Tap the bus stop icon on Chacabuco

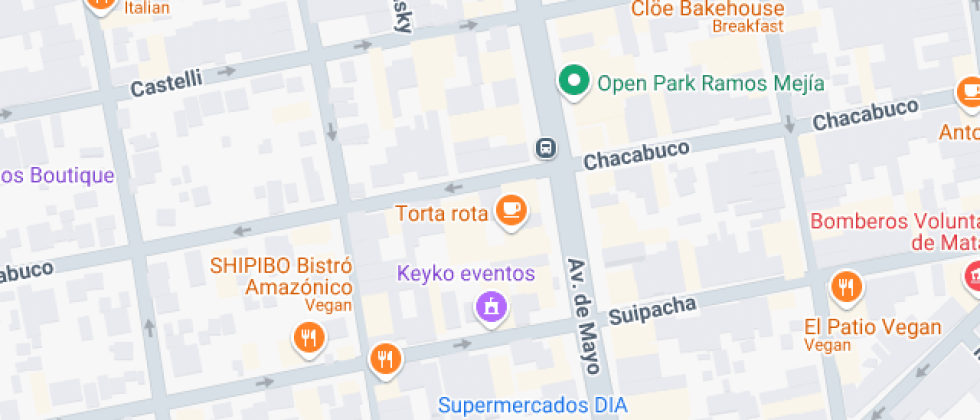(546, 149)
